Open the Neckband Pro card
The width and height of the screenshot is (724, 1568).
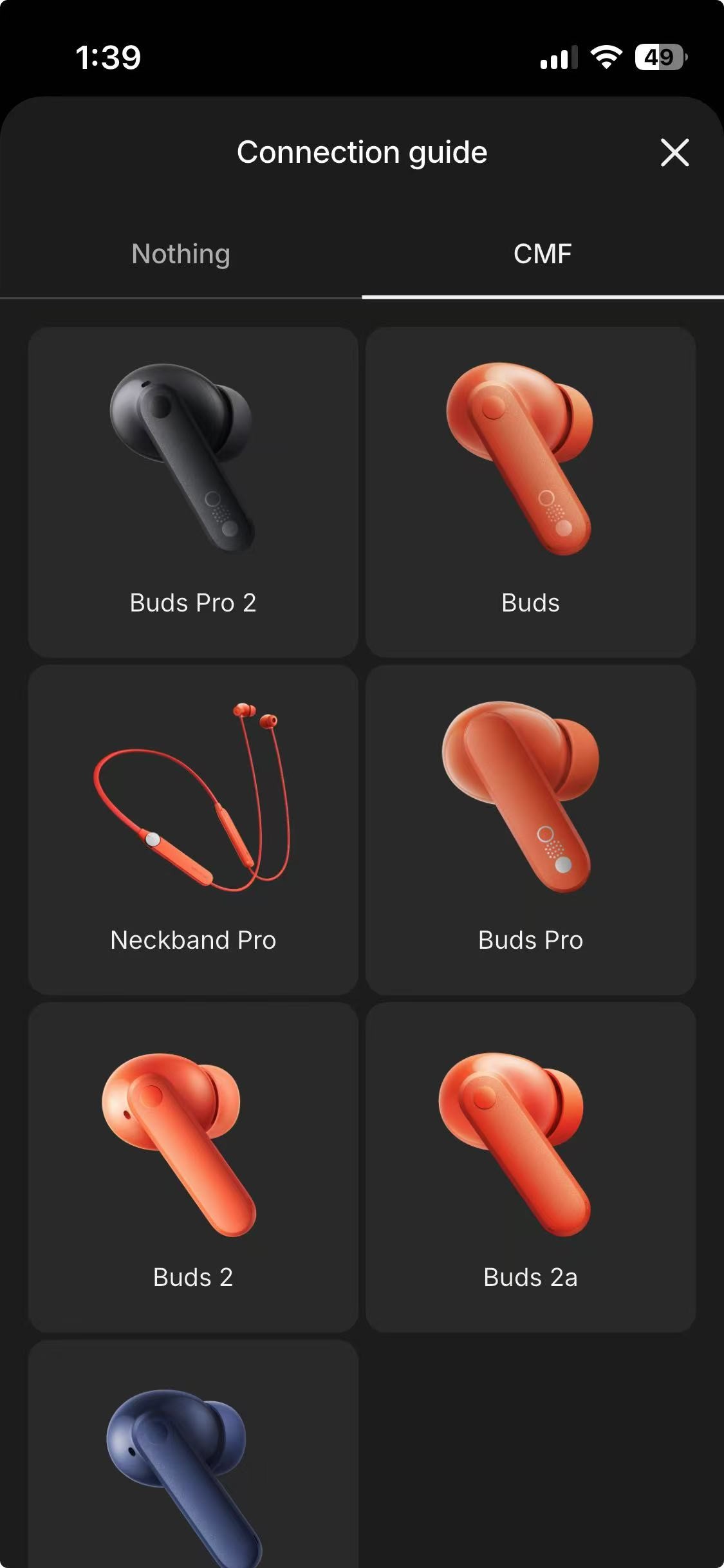pos(193,829)
